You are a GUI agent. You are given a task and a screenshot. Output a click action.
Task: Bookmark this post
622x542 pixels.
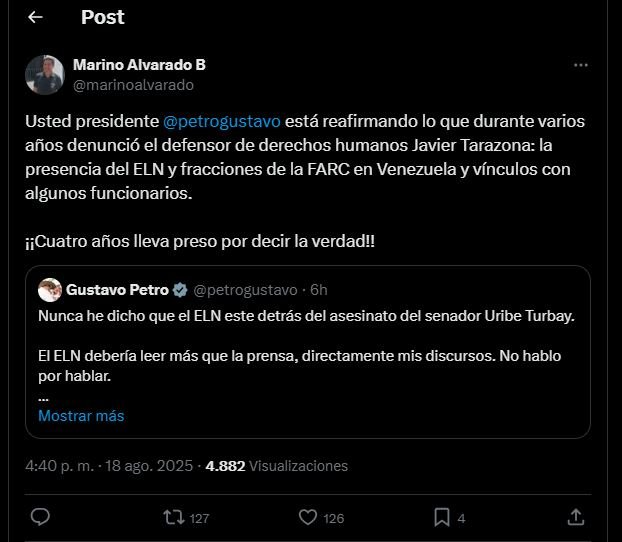[441, 517]
